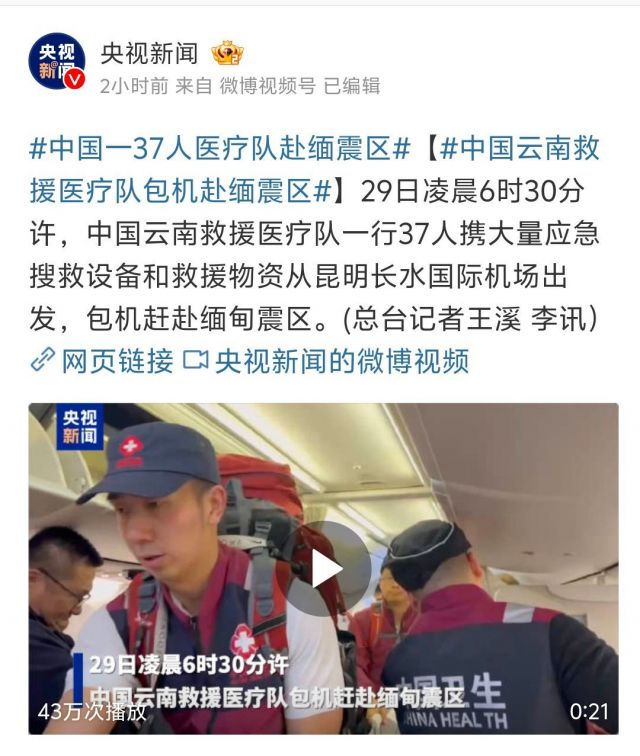Open 央视新闻 profile avatar

56,62
